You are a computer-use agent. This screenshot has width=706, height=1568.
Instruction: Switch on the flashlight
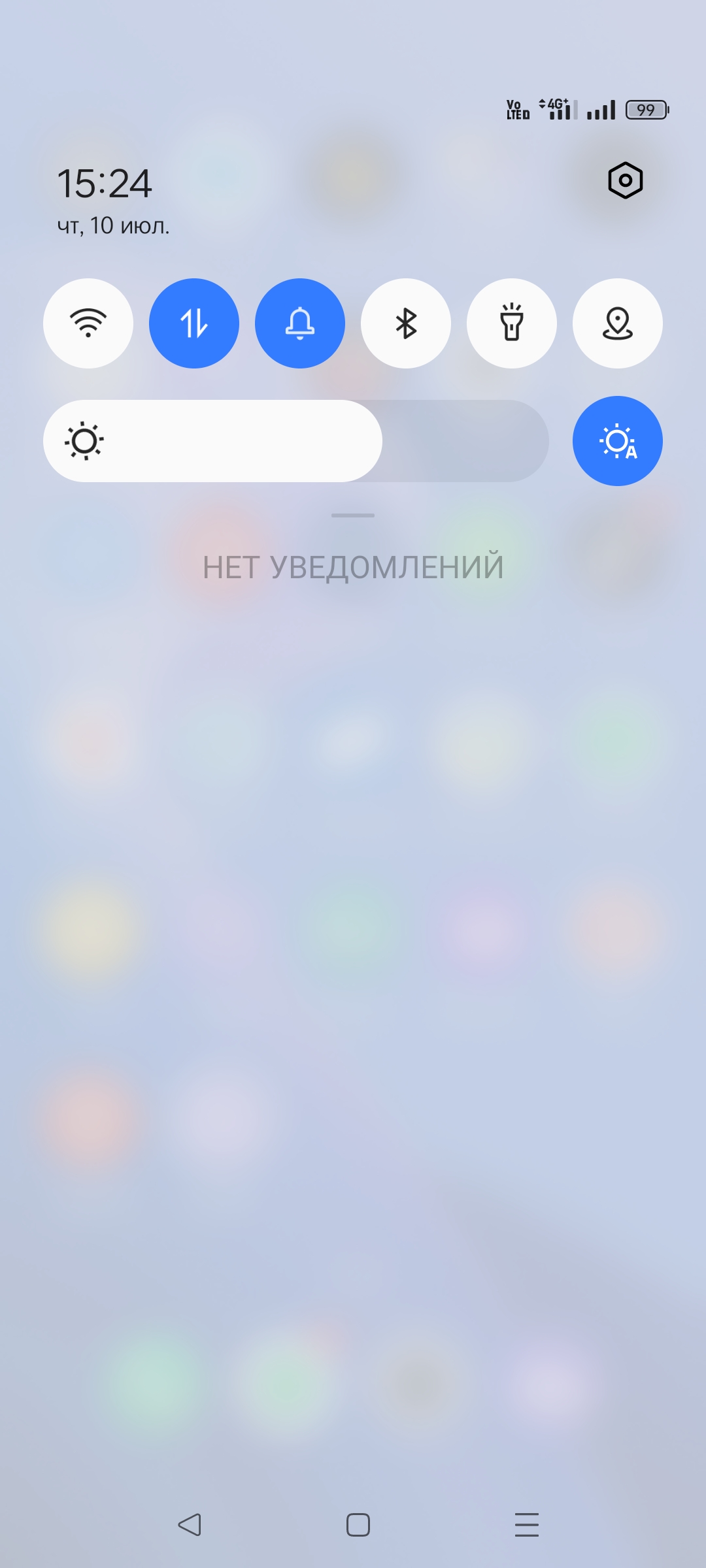tap(512, 323)
